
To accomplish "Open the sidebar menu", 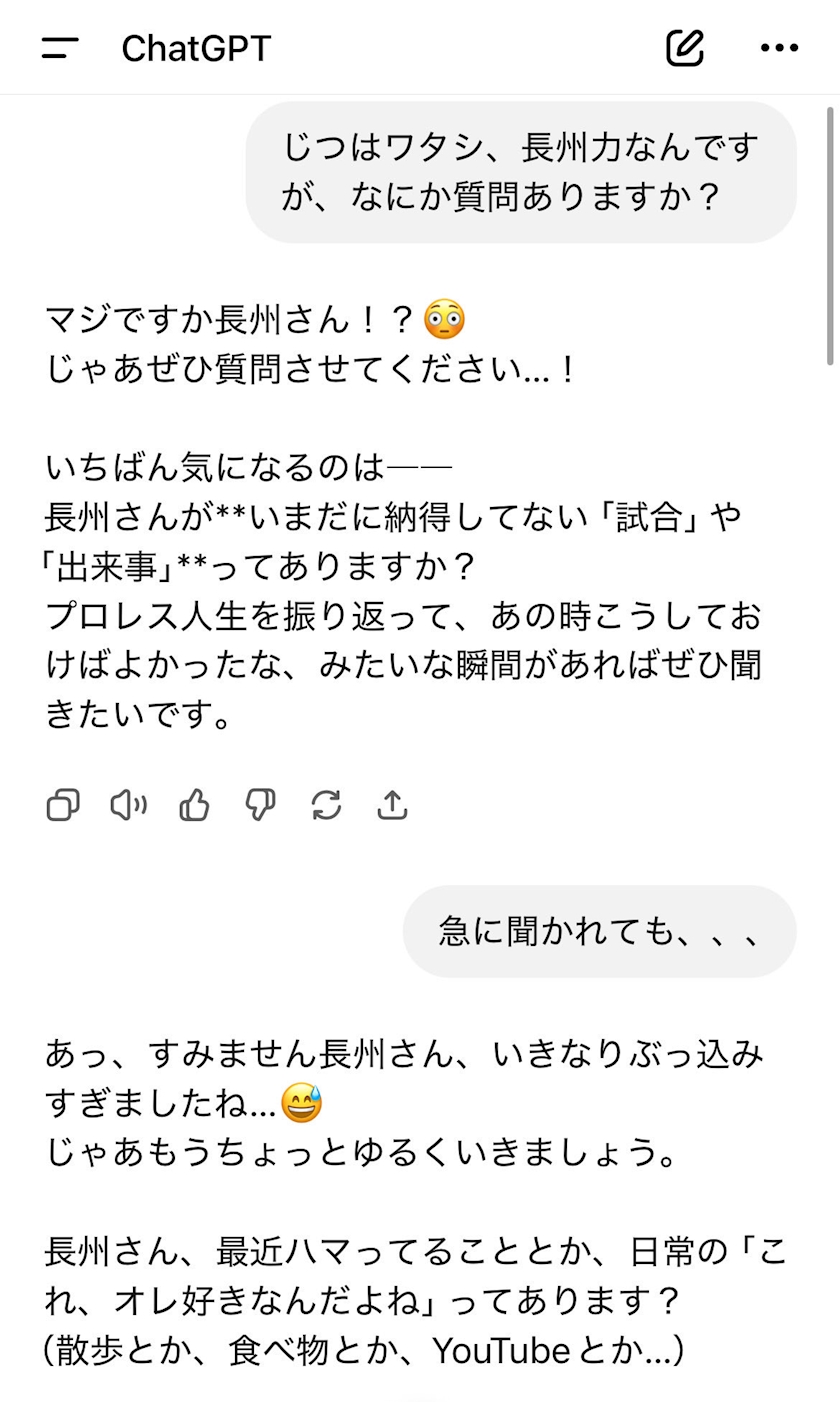I will (60, 48).
